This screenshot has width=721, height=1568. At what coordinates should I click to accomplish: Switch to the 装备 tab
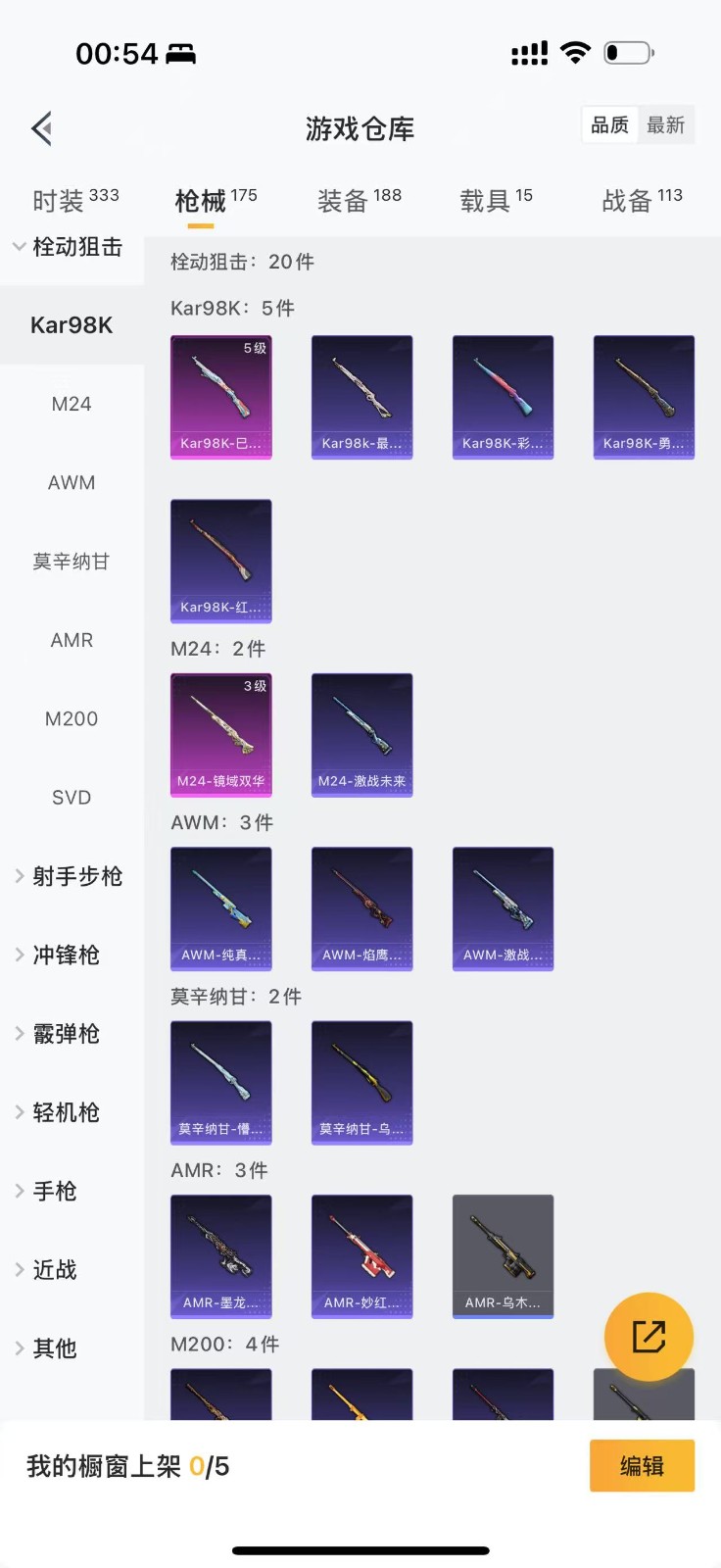click(359, 200)
